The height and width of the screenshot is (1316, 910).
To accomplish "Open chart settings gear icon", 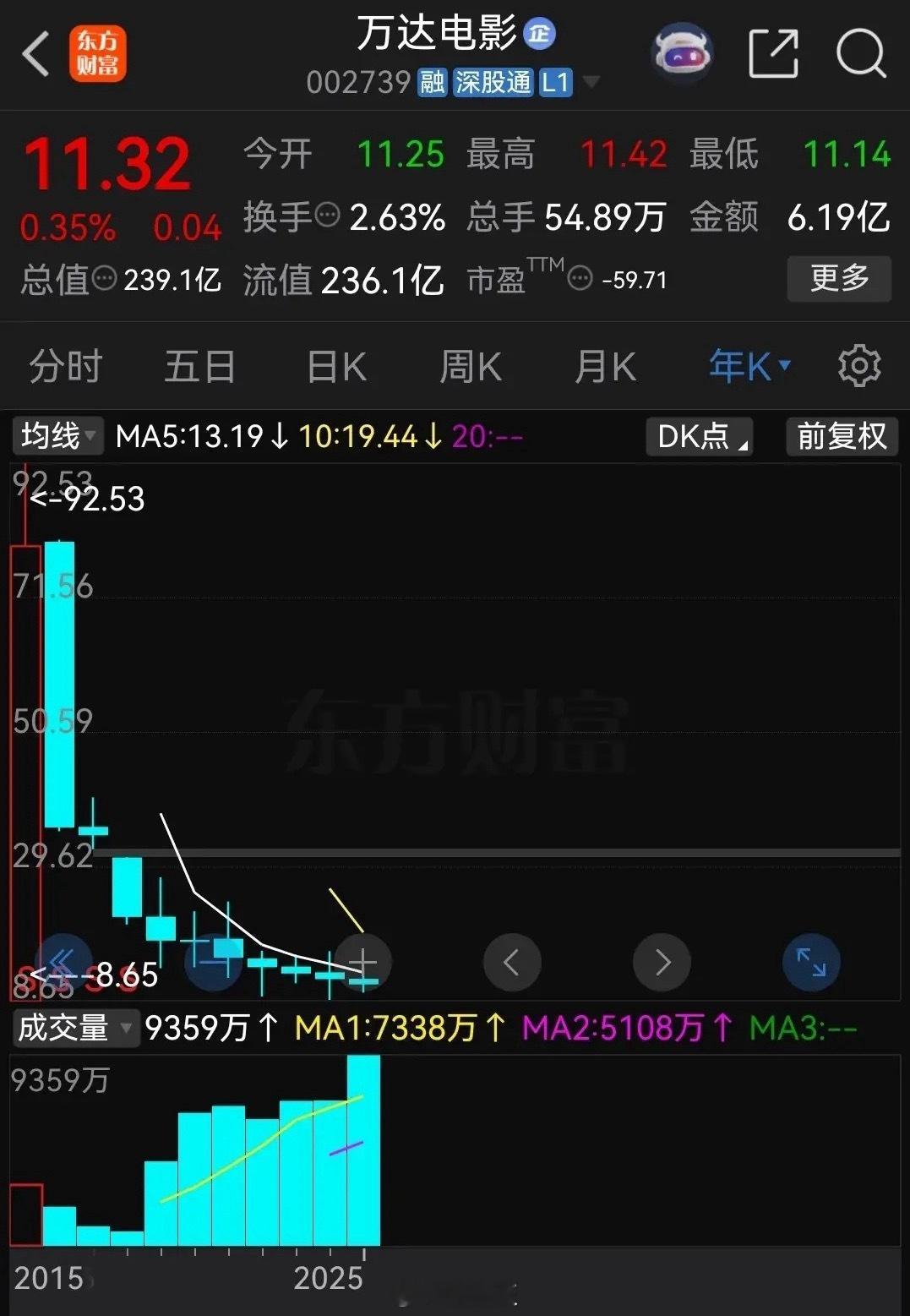I will pyautogui.click(x=859, y=365).
